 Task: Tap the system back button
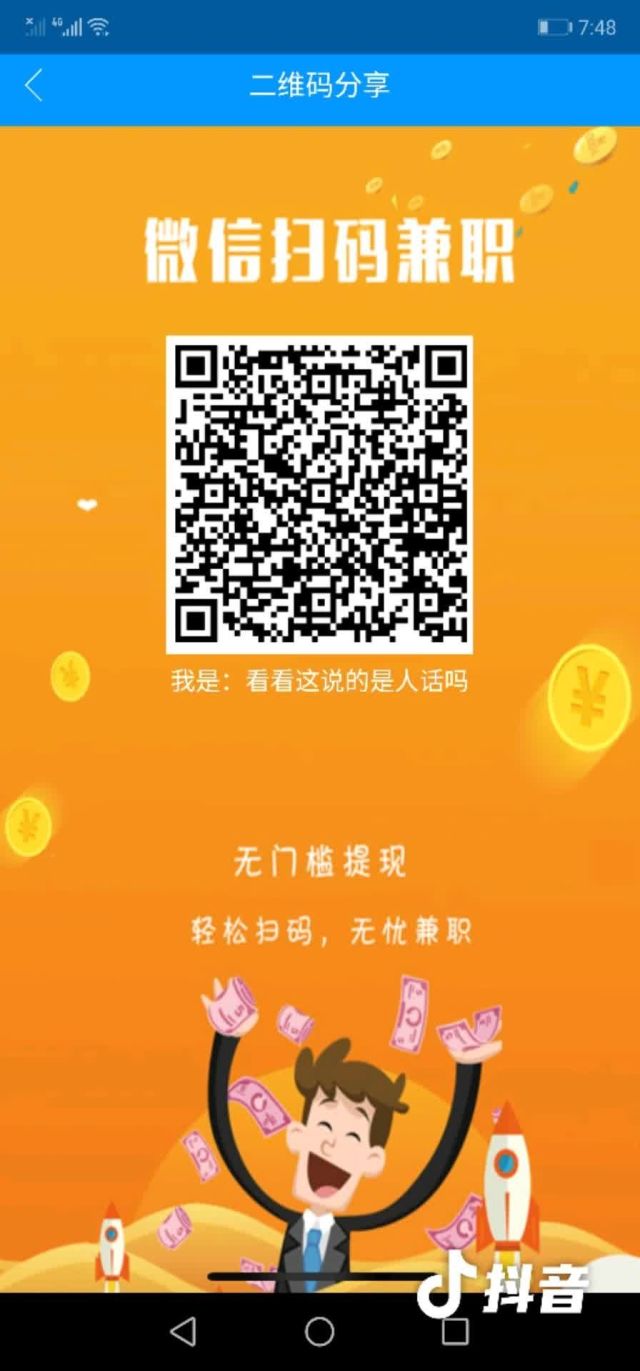click(183, 1331)
